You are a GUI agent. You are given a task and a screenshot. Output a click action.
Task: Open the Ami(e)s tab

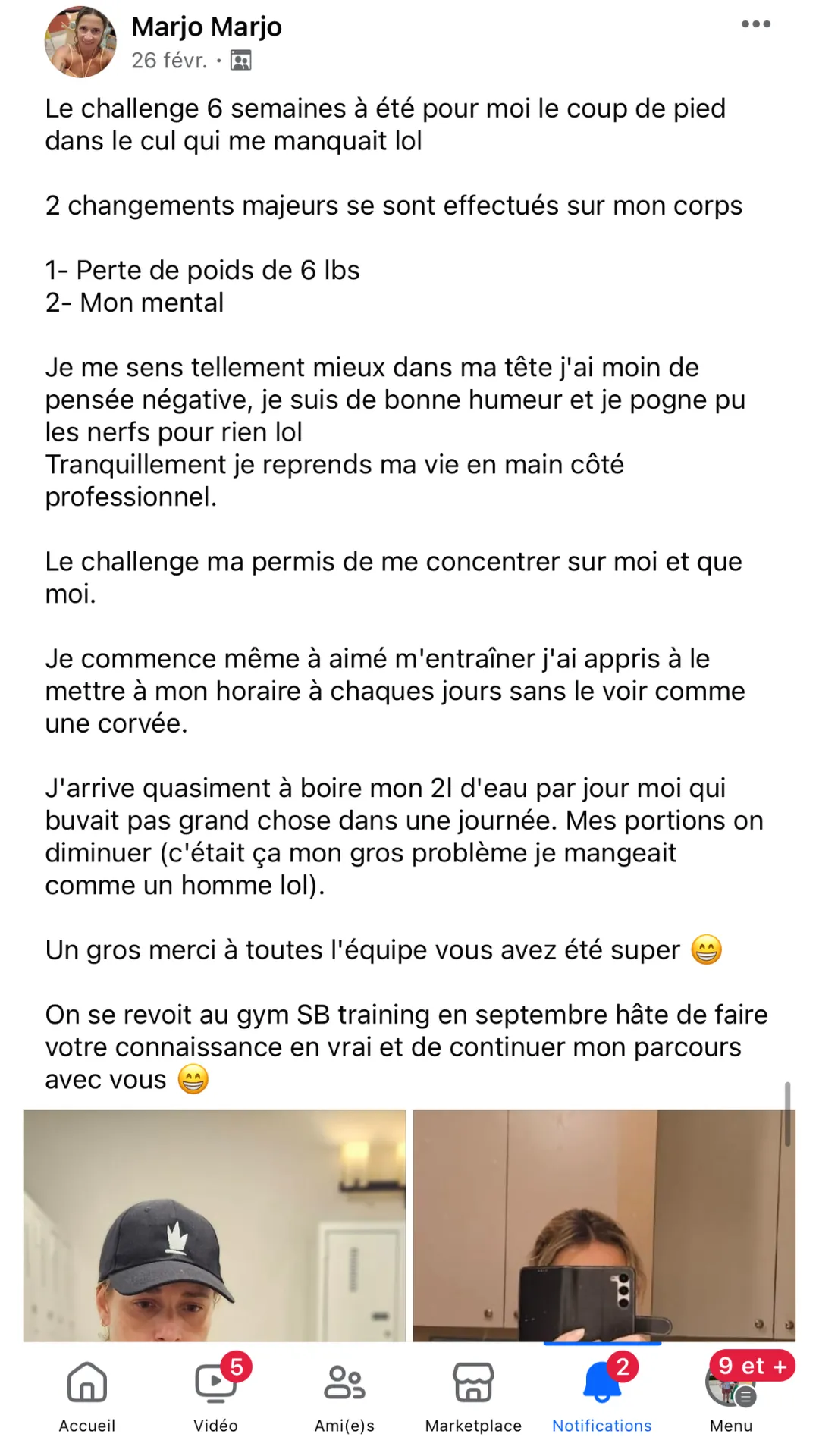tap(345, 1397)
